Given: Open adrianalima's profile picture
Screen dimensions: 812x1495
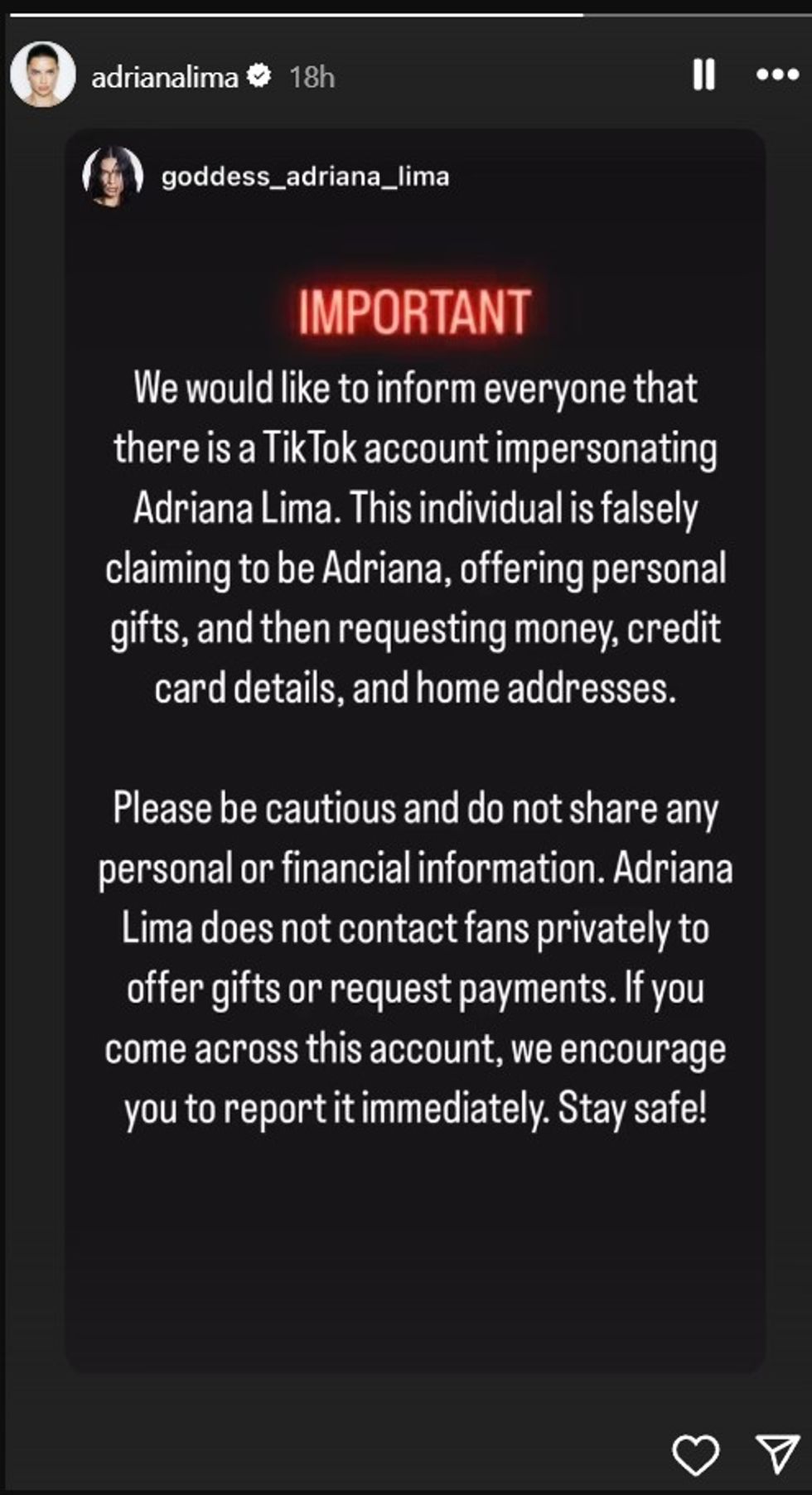Looking at the screenshot, I should pyautogui.click(x=42, y=75).
